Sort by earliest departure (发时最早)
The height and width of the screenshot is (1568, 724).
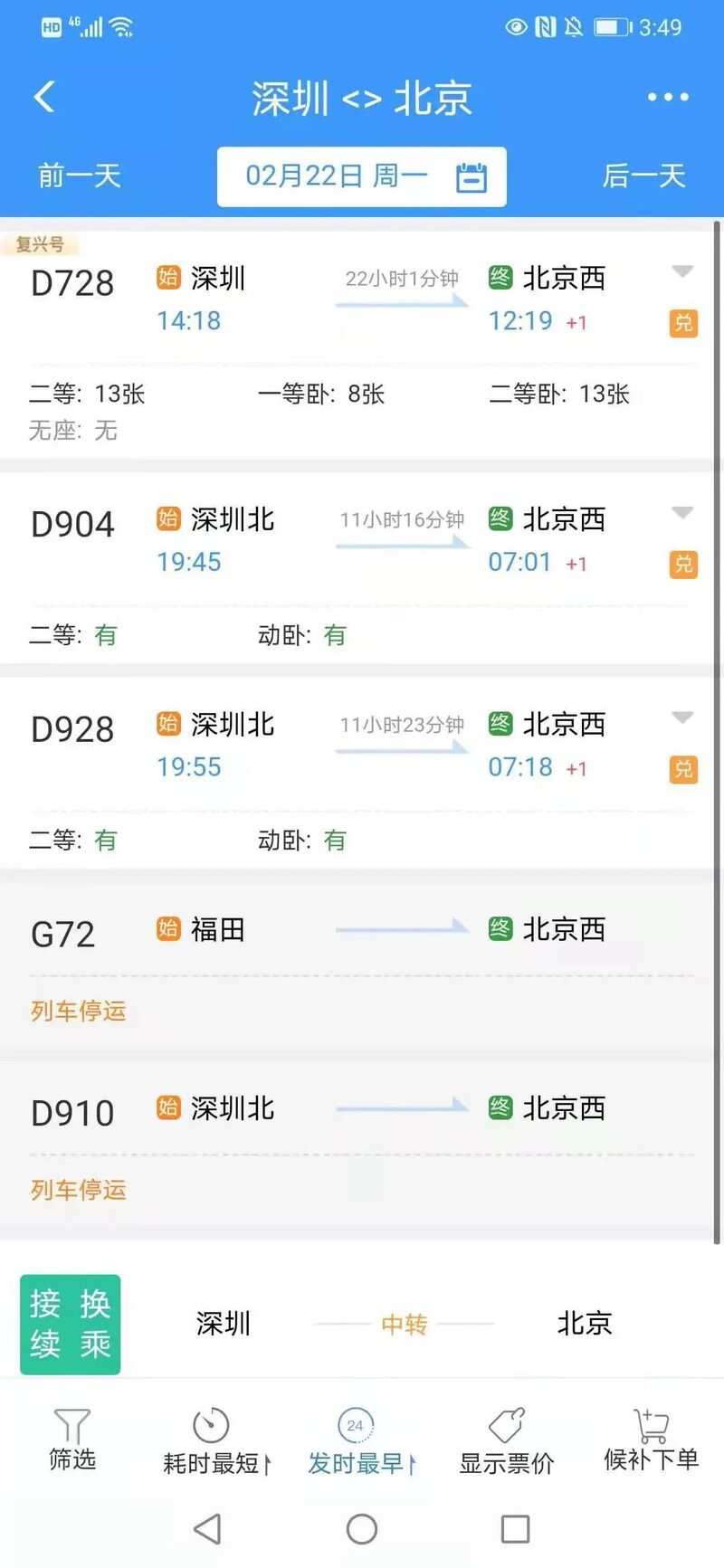[x=360, y=1442]
